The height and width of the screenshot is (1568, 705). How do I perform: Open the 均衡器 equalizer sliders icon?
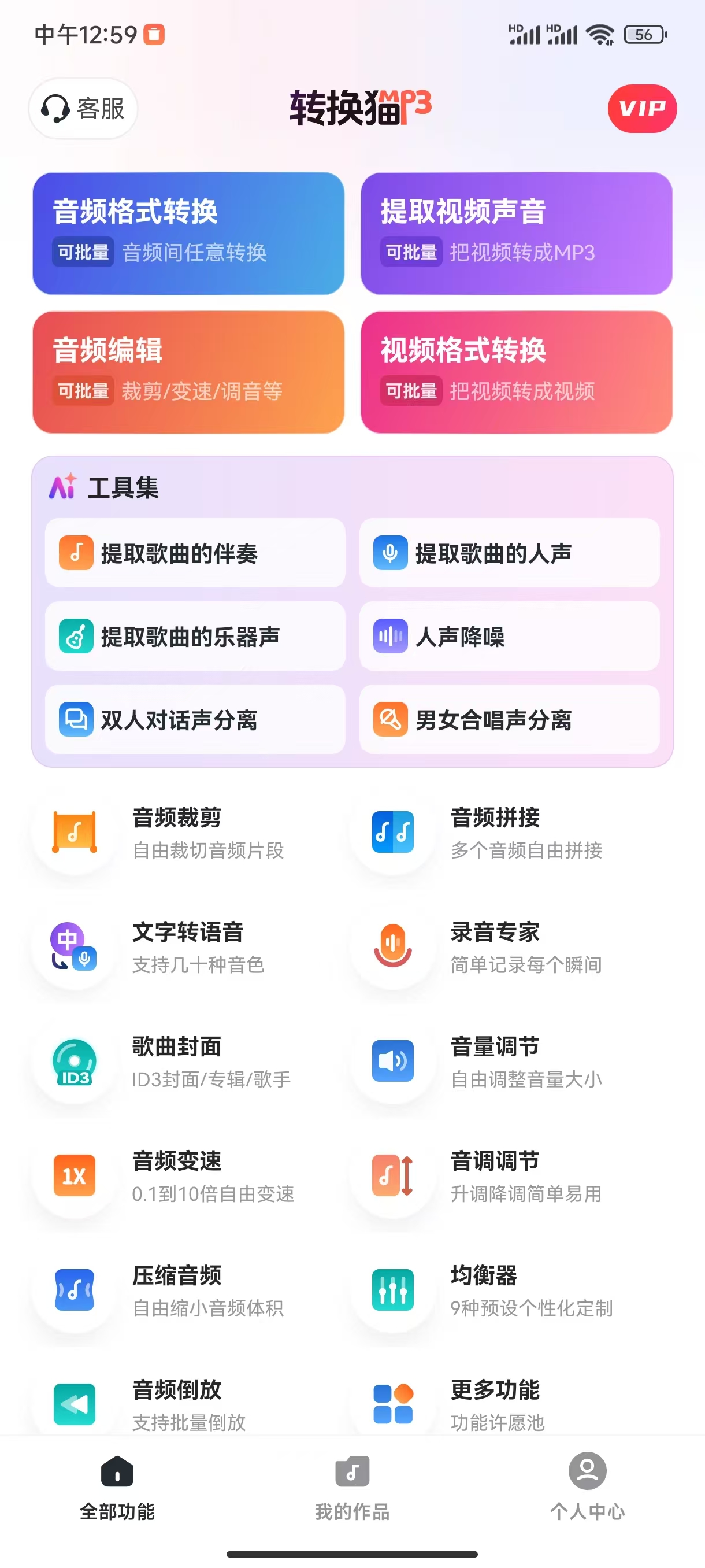394,1290
